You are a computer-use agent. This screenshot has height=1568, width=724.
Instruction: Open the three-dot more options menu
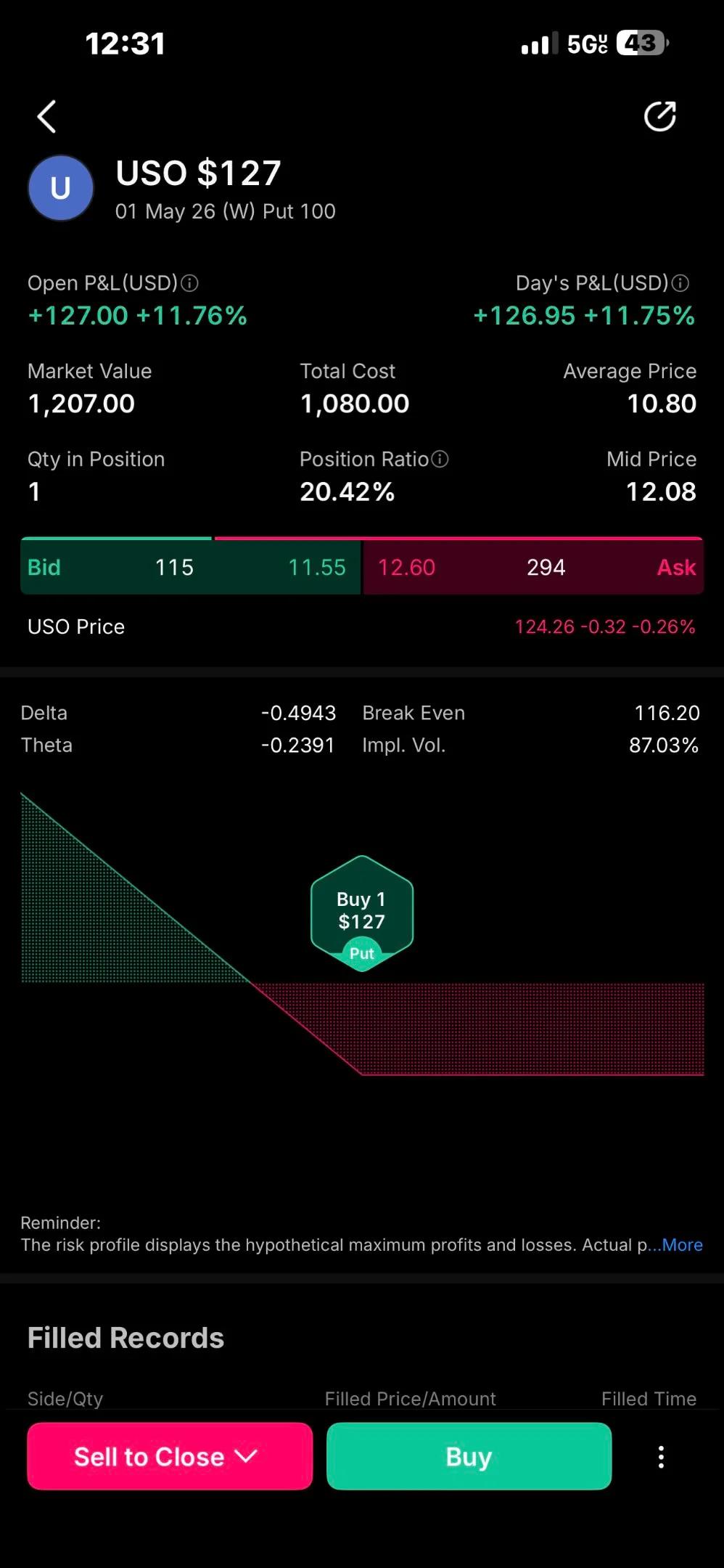tap(660, 1456)
